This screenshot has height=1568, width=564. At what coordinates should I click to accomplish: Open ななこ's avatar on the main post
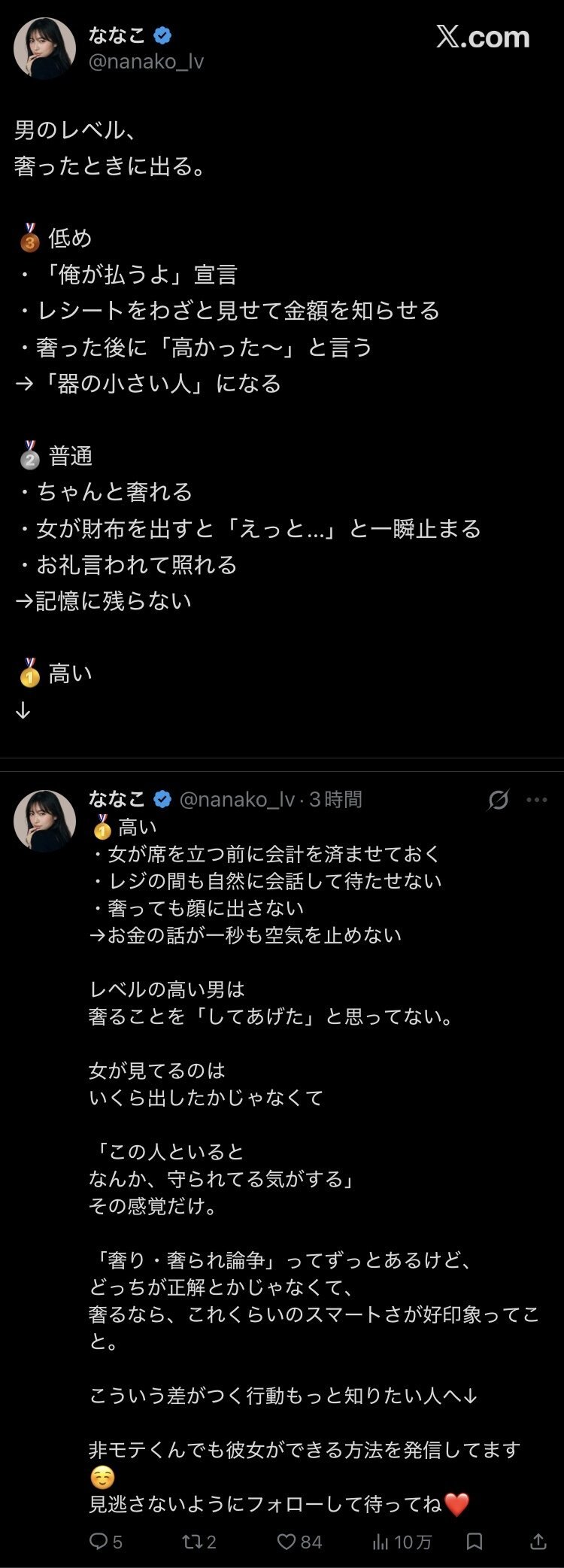pos(45,48)
